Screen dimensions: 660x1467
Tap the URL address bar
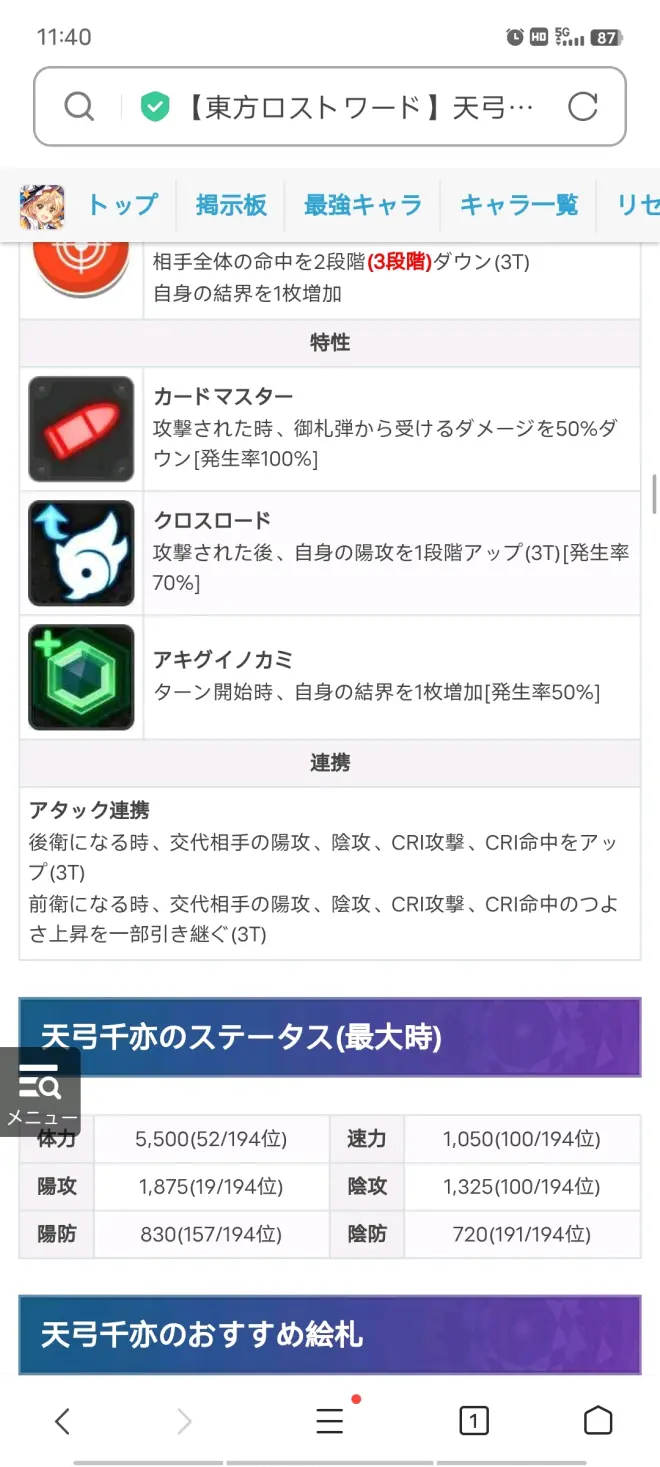pyautogui.click(x=360, y=107)
